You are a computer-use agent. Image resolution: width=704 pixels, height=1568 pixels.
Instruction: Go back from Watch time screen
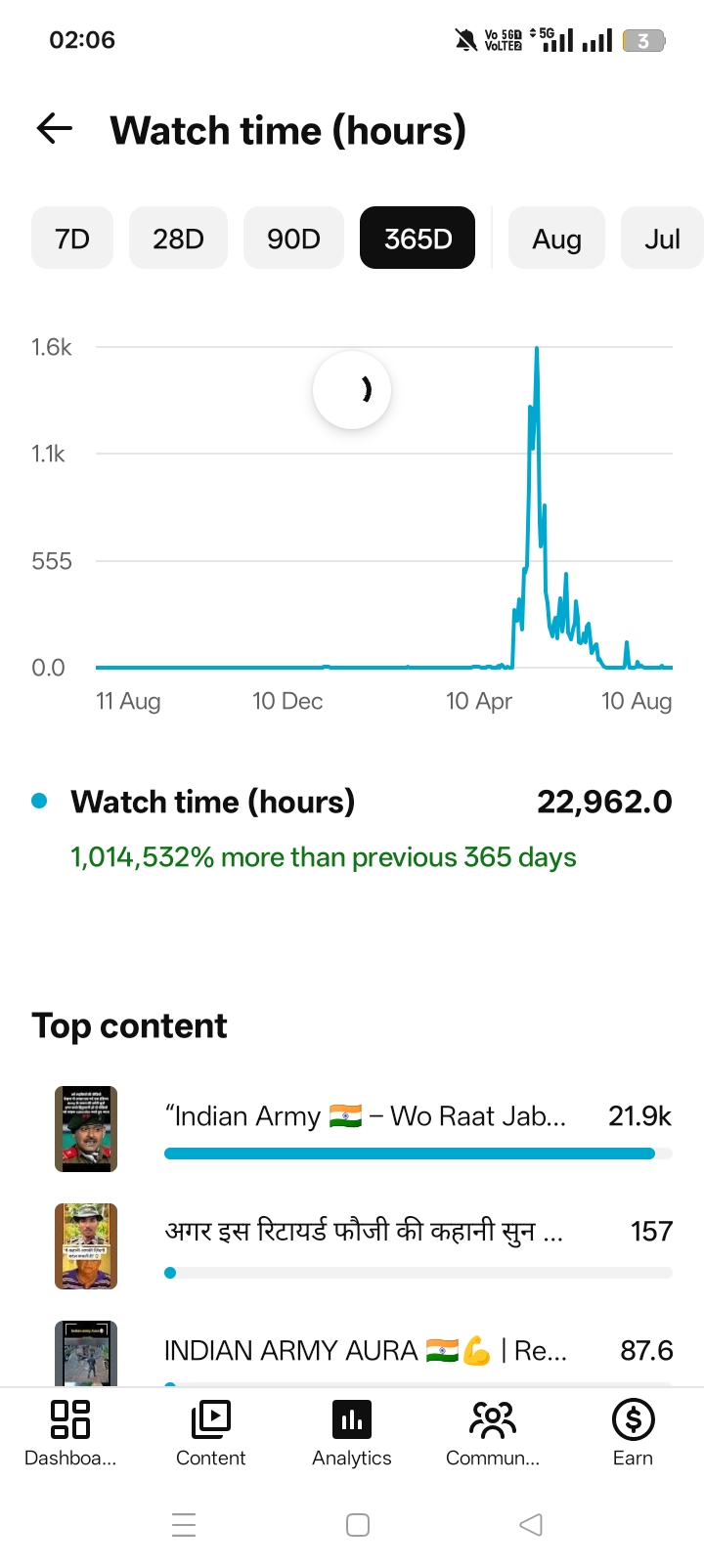(x=55, y=128)
